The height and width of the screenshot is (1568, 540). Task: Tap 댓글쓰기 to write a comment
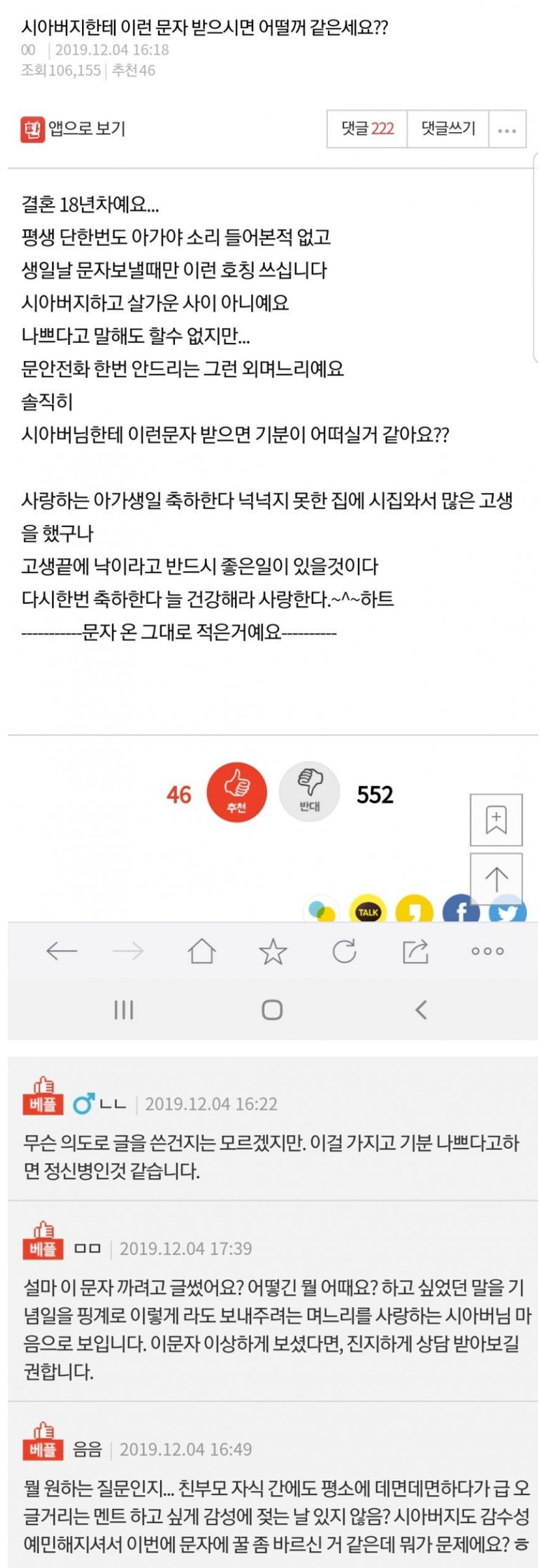(x=448, y=129)
